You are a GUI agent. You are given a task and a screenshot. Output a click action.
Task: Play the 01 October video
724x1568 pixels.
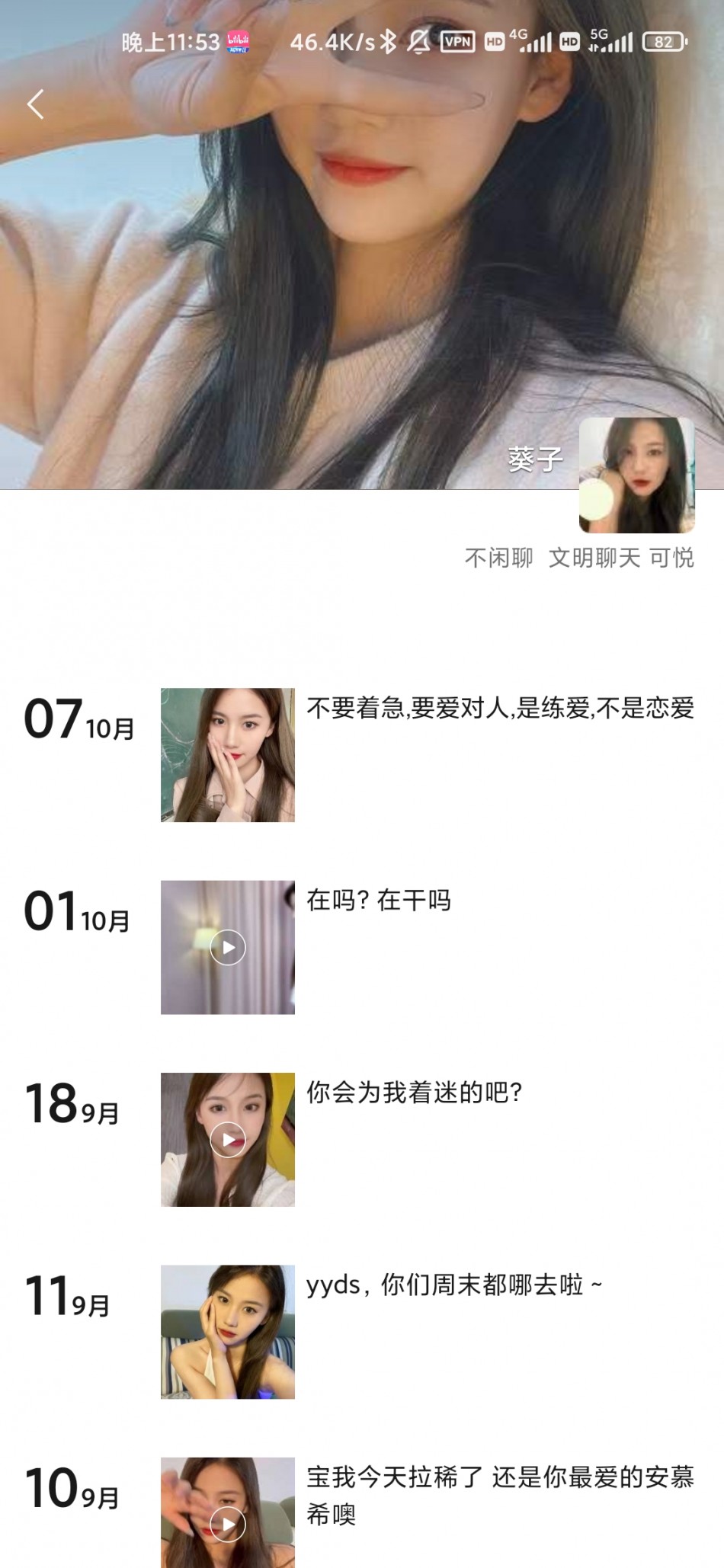(x=227, y=947)
